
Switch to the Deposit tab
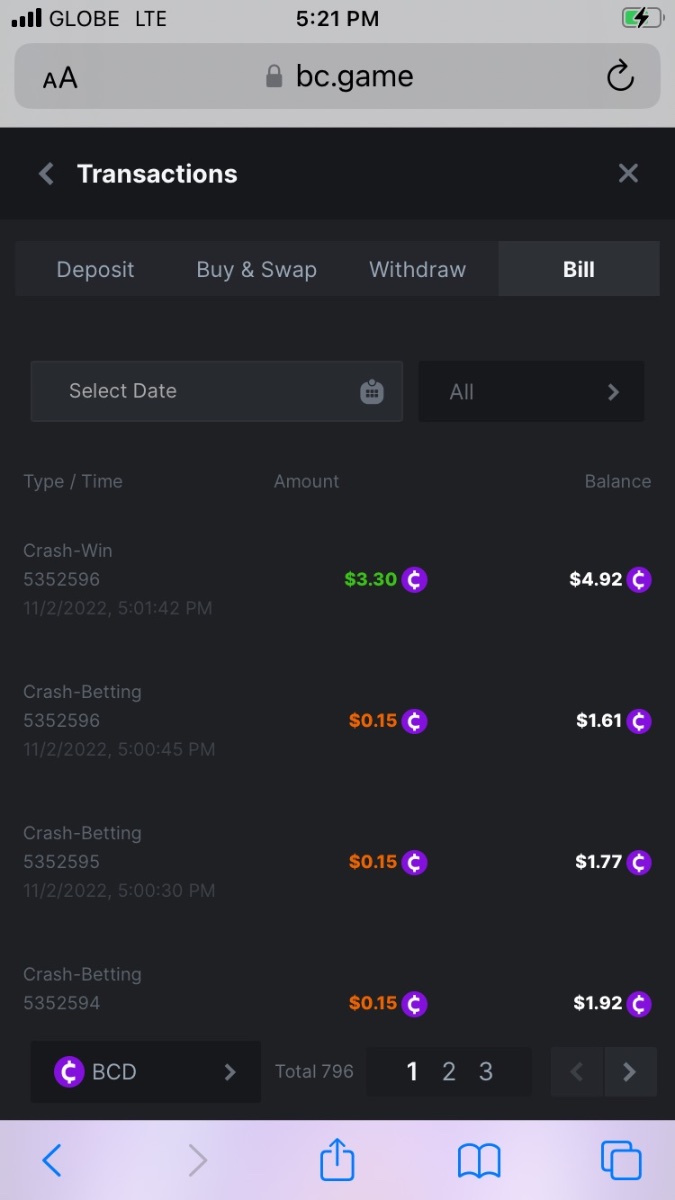(95, 269)
